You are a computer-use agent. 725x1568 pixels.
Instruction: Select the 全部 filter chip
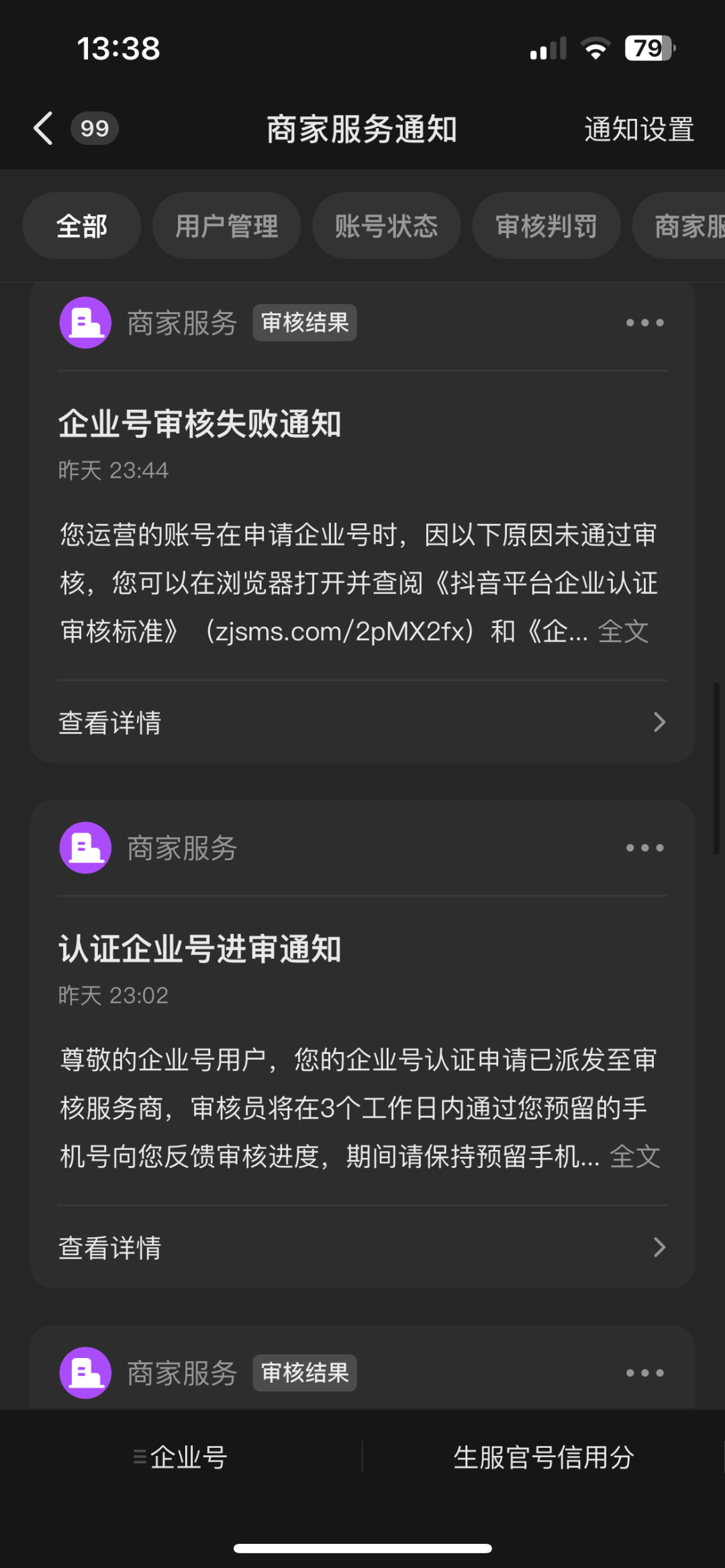click(x=82, y=226)
